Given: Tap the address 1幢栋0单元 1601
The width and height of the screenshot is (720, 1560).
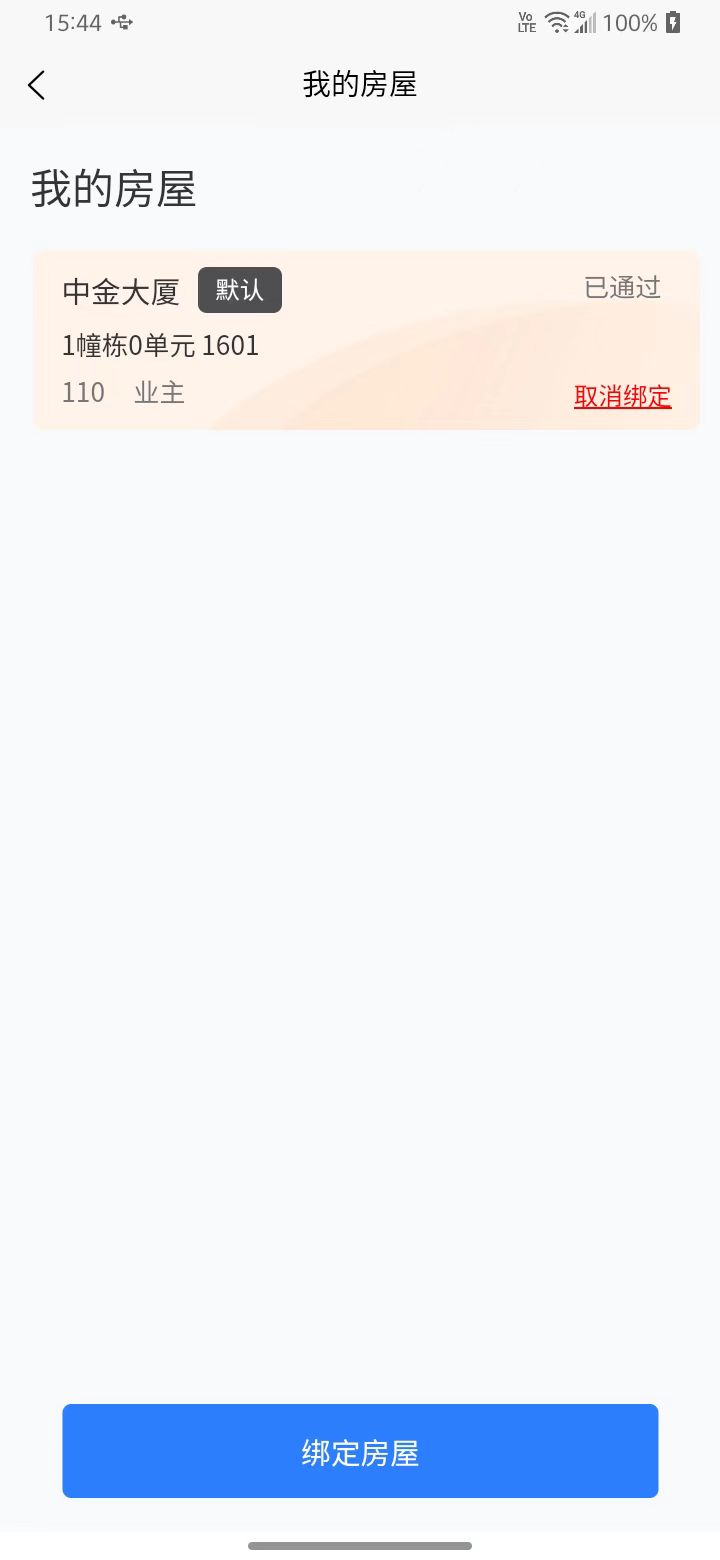Looking at the screenshot, I should coord(158,345).
